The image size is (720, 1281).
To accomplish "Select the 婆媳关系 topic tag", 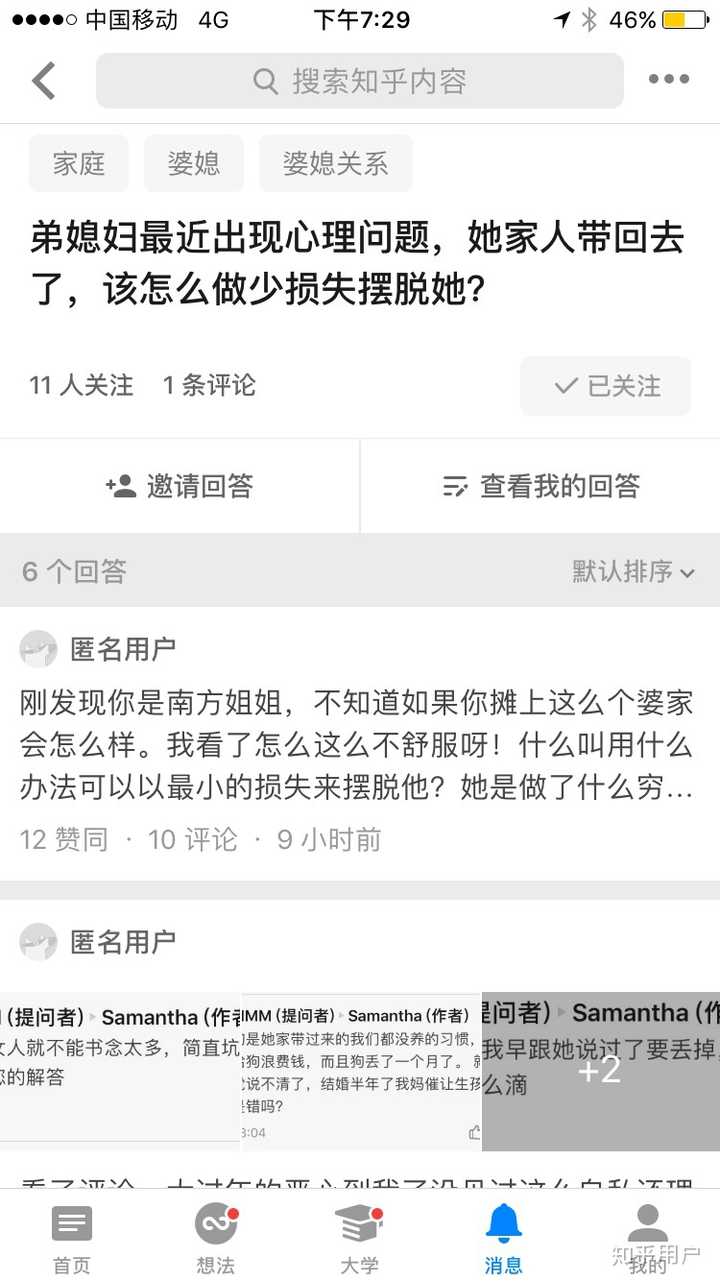I will click(335, 162).
